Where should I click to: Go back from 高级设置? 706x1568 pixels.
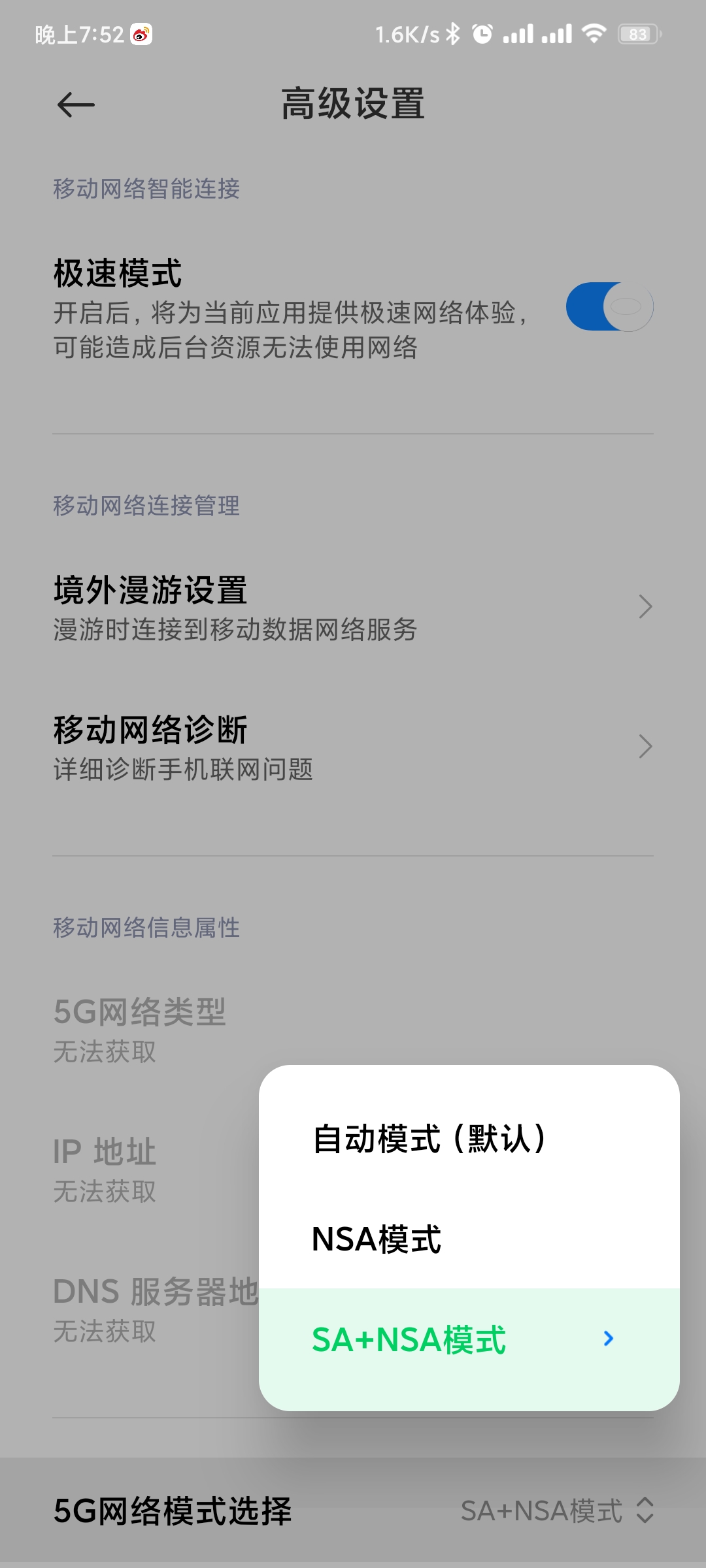76,105
